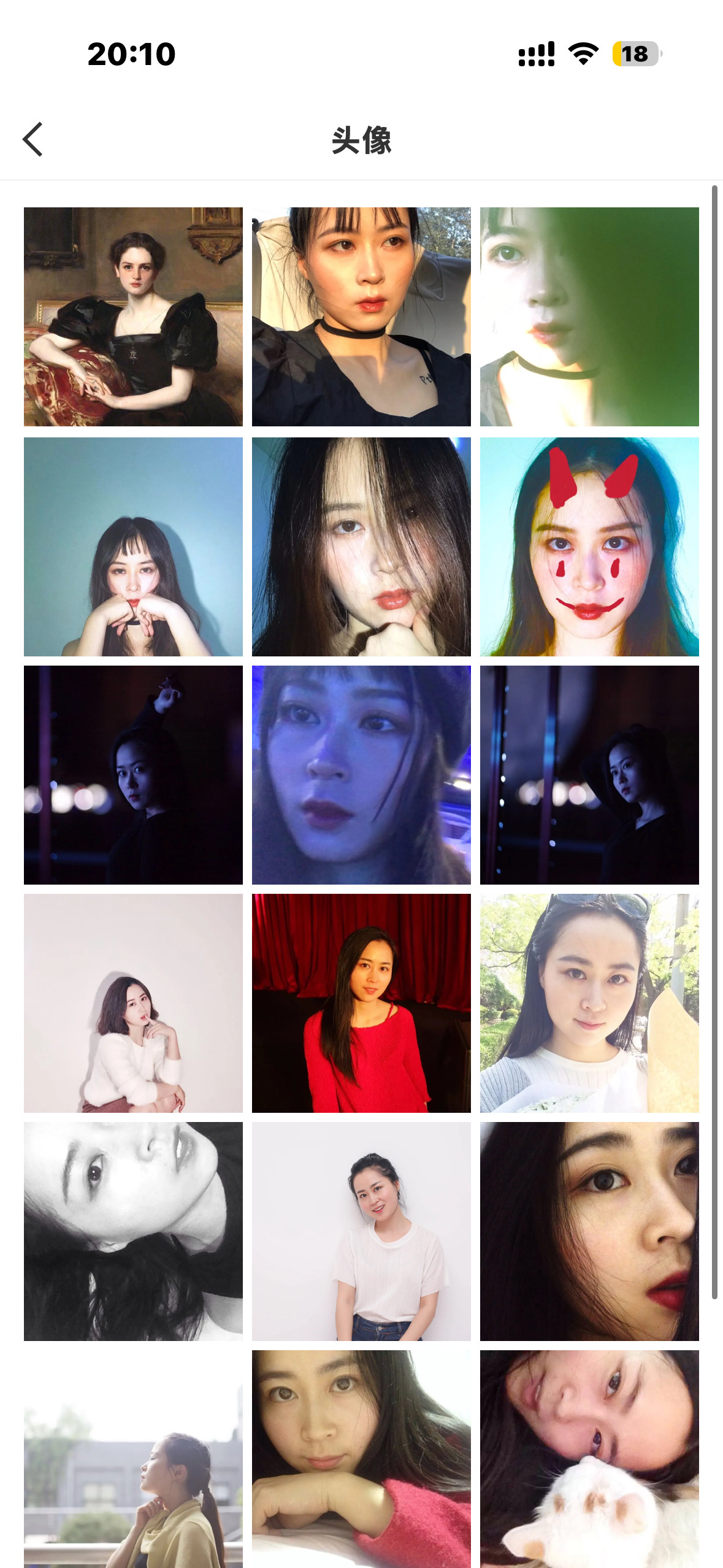Open the side-profile photo with yellow scarf

[x=133, y=1459]
